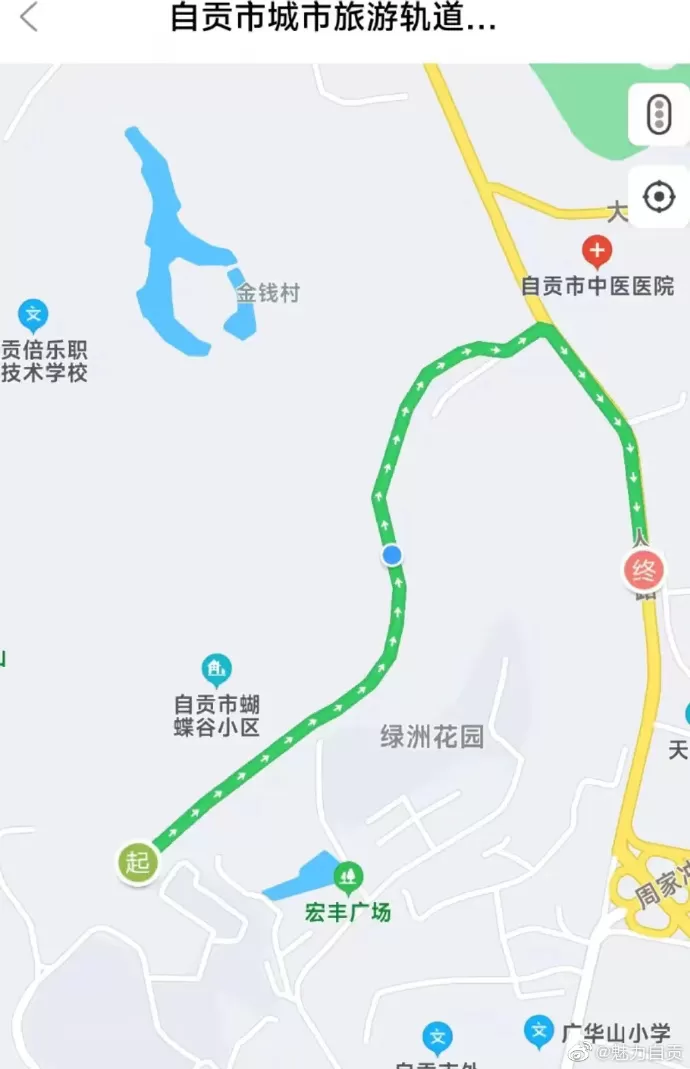This screenshot has width=690, height=1069.
Task: Open the 自贡市蝴蝶谷小区 place marker
Action: [216, 668]
